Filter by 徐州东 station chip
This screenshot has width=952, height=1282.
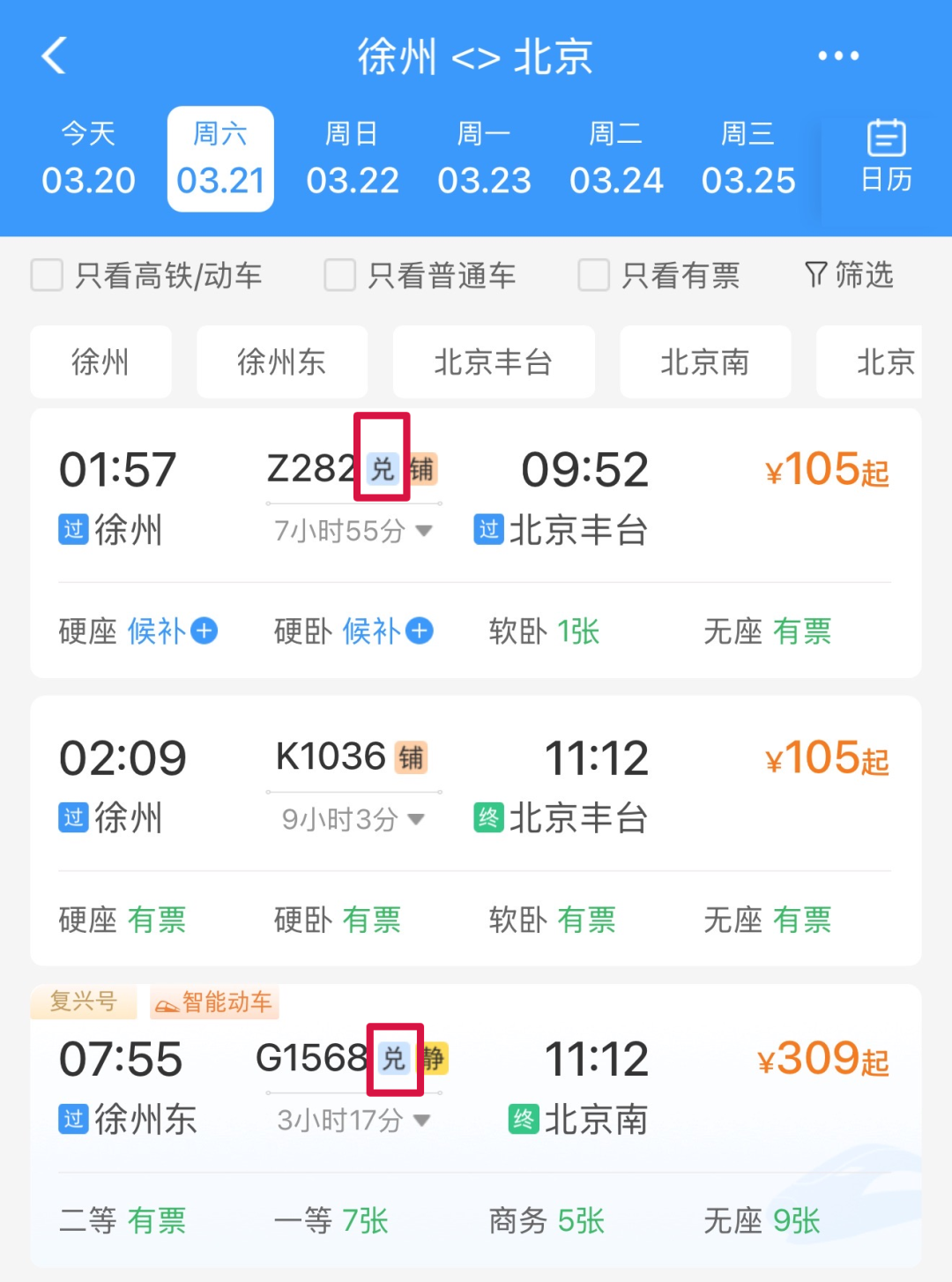[281, 362]
